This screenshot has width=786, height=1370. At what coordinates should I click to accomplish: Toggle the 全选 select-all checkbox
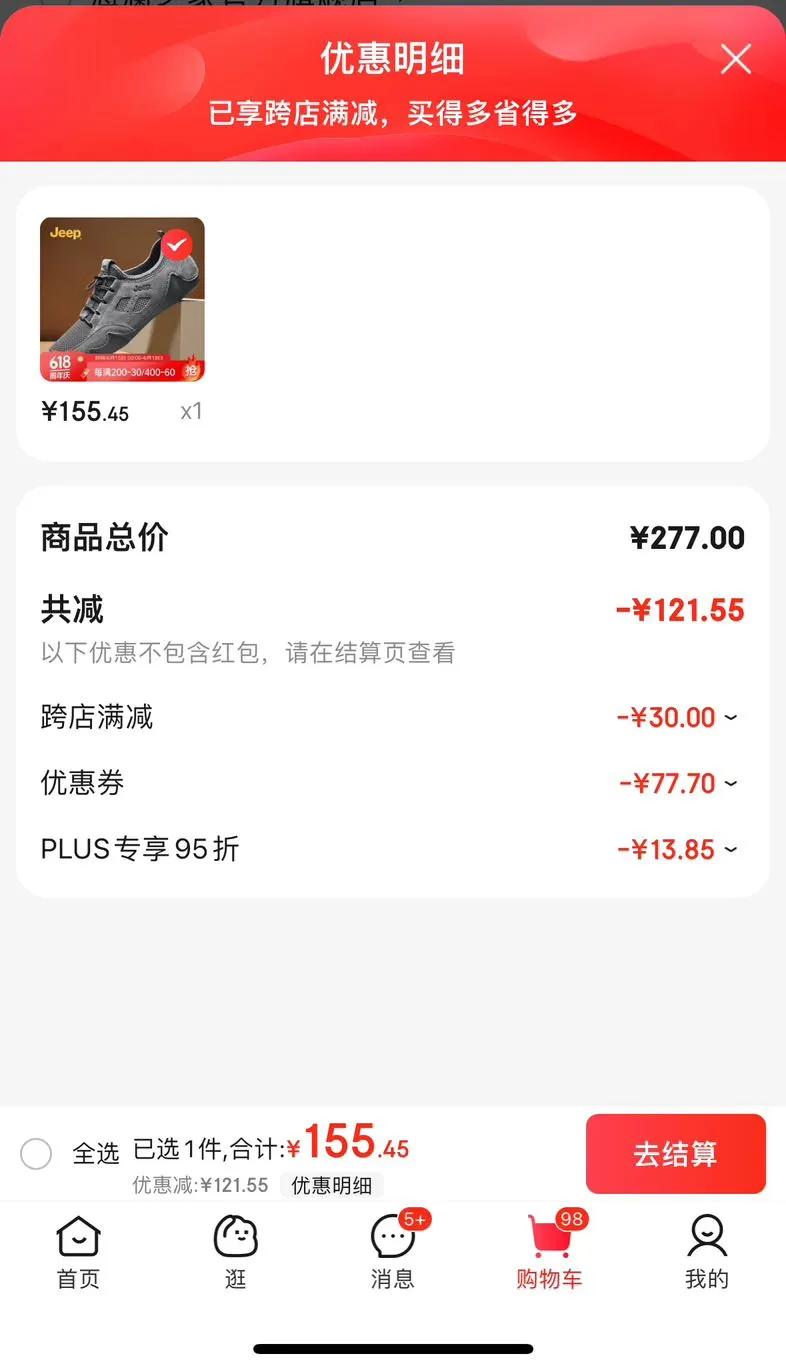[x=36, y=1154]
